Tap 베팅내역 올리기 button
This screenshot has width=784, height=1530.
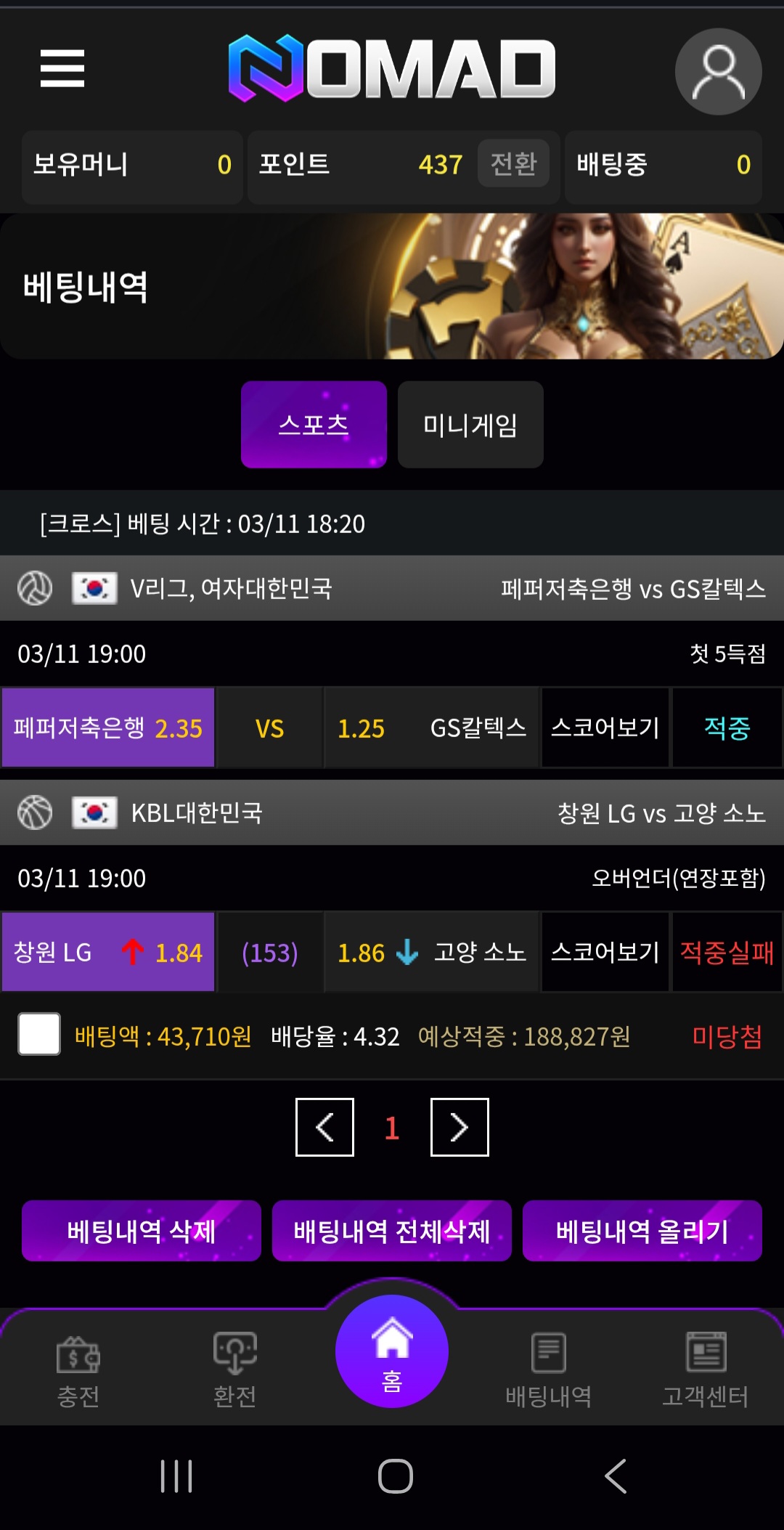pyautogui.click(x=642, y=1231)
